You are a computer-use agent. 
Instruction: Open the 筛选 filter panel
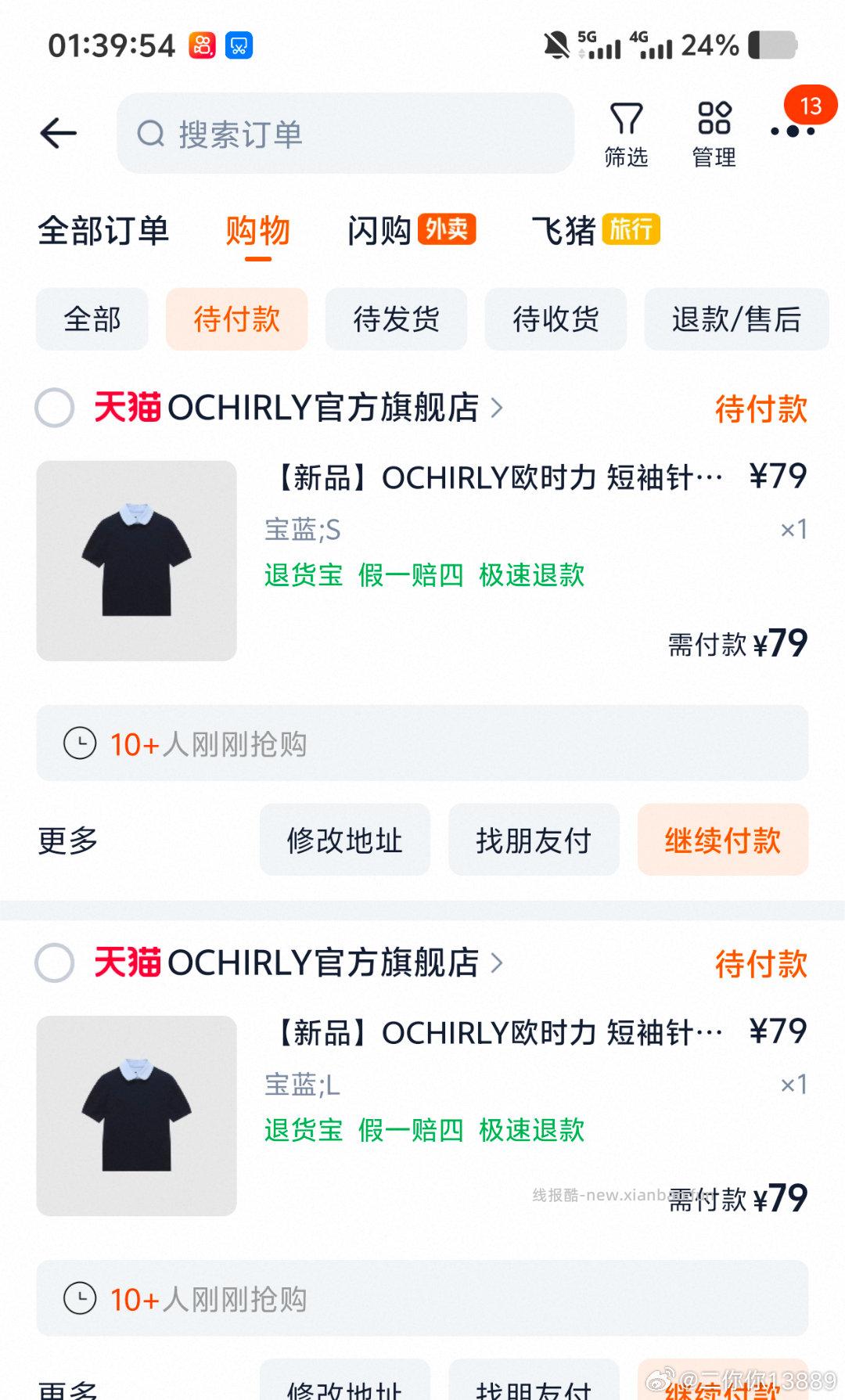click(x=625, y=133)
